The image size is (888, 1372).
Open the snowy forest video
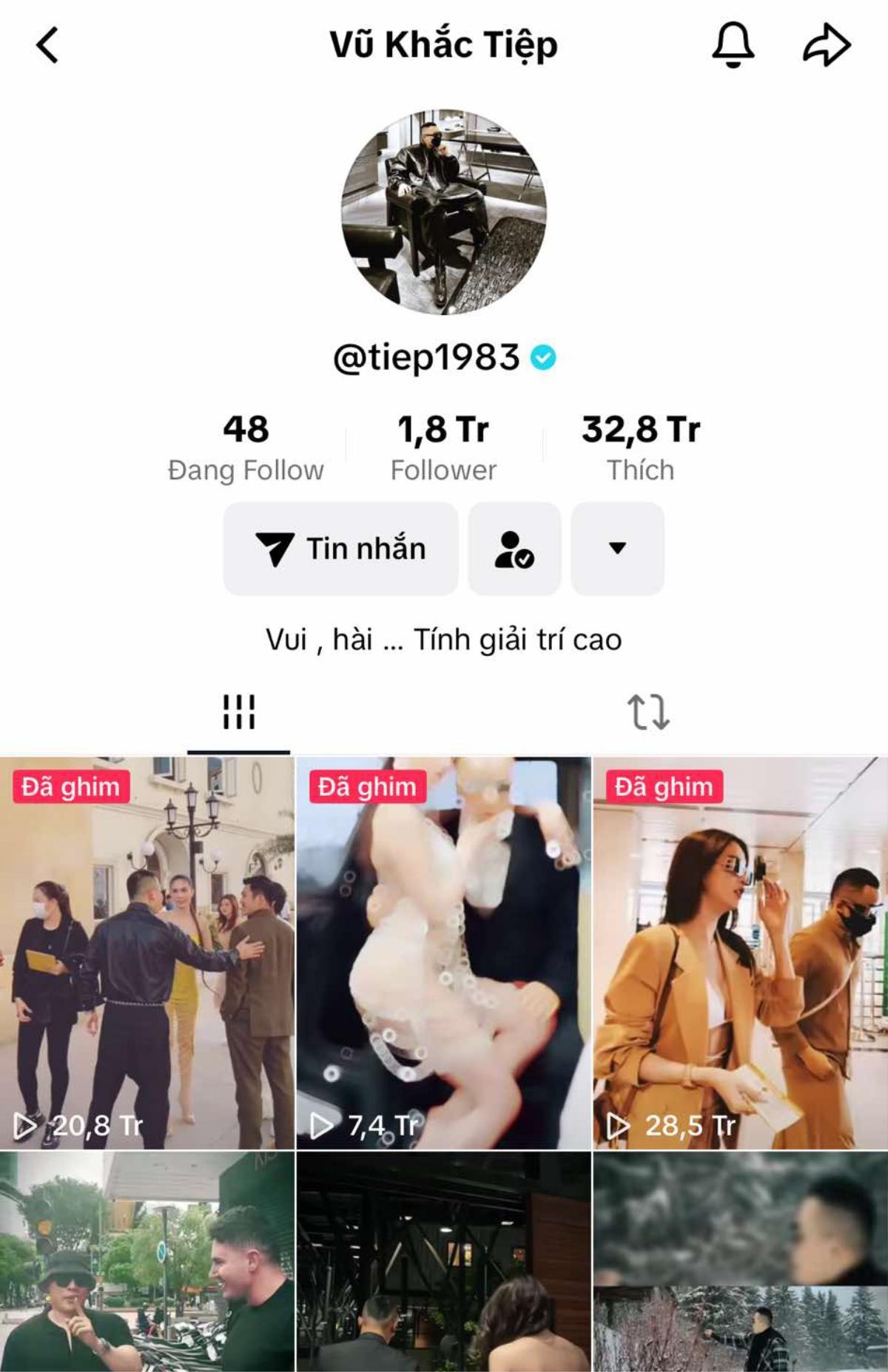tap(740, 1261)
